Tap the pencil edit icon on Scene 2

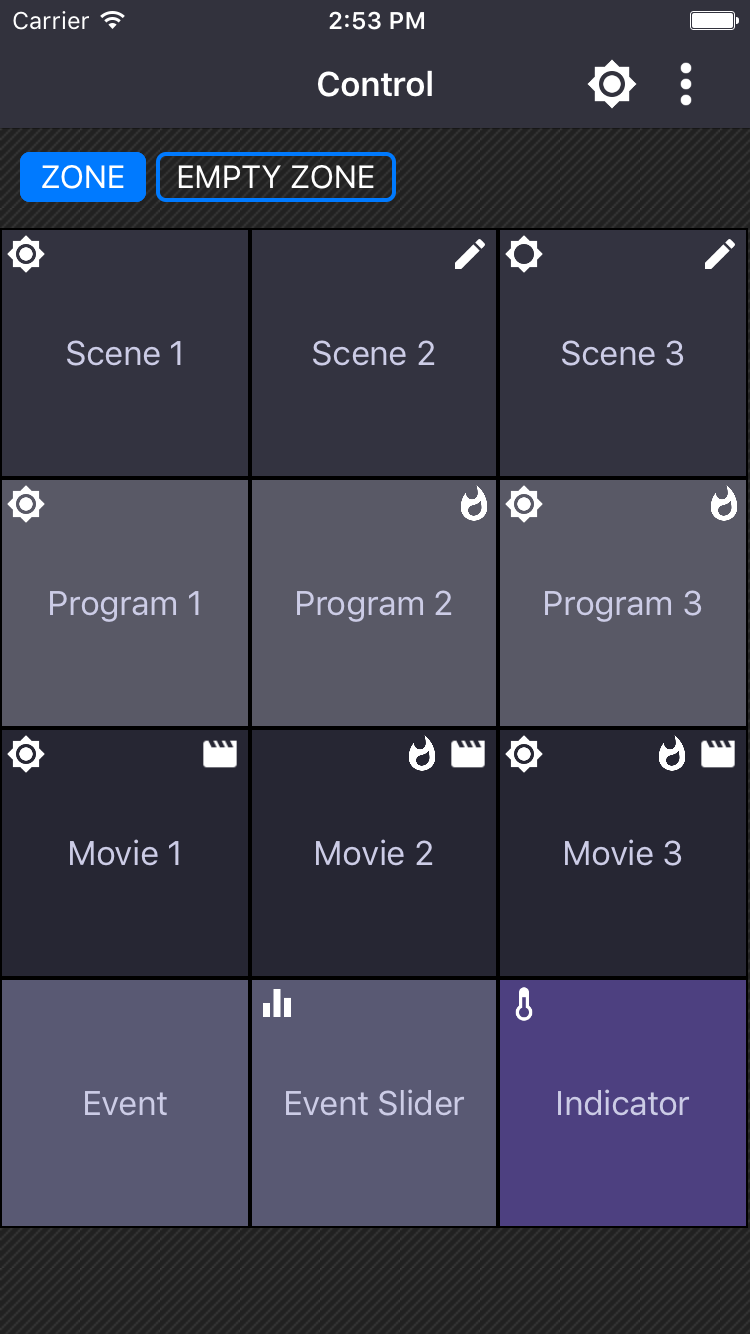(469, 254)
